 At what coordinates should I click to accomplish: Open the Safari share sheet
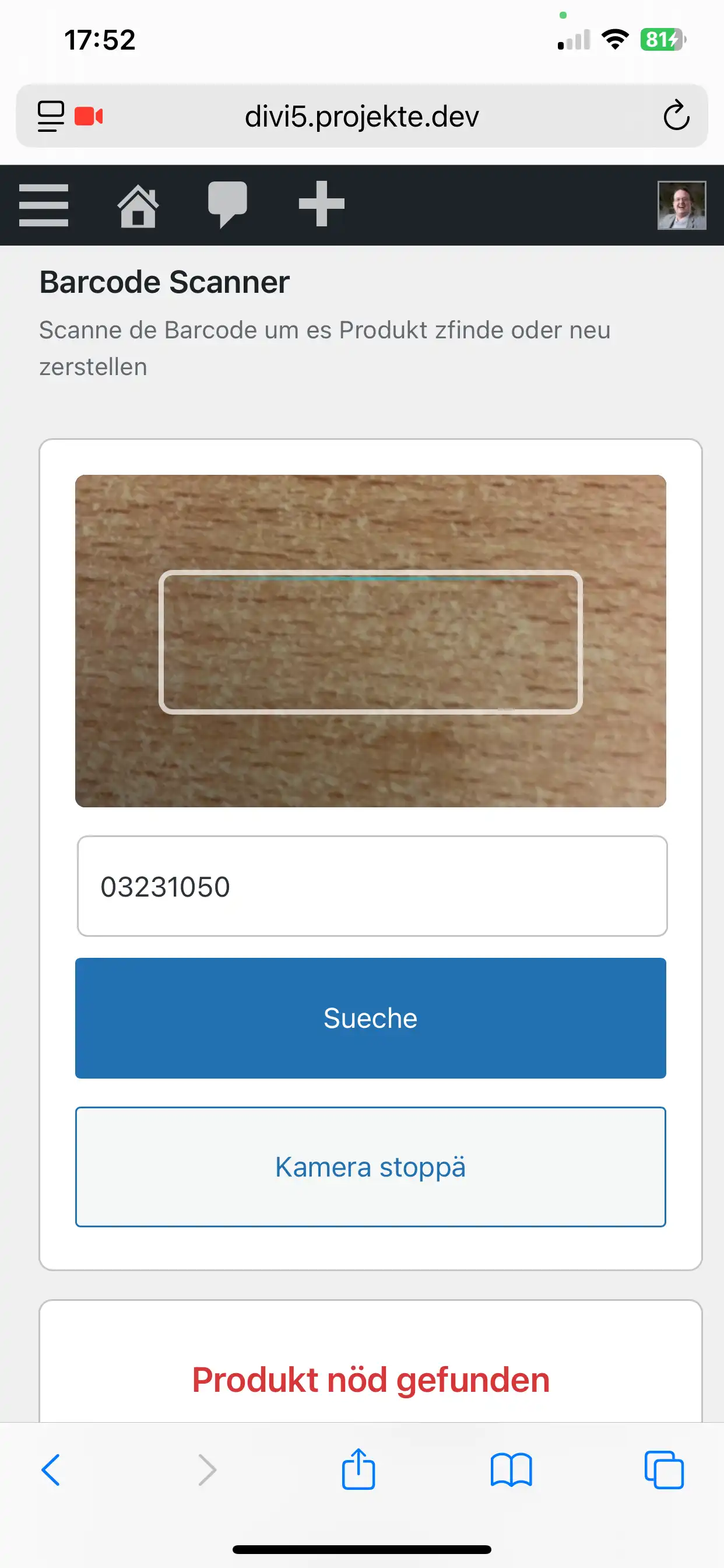tap(359, 1468)
